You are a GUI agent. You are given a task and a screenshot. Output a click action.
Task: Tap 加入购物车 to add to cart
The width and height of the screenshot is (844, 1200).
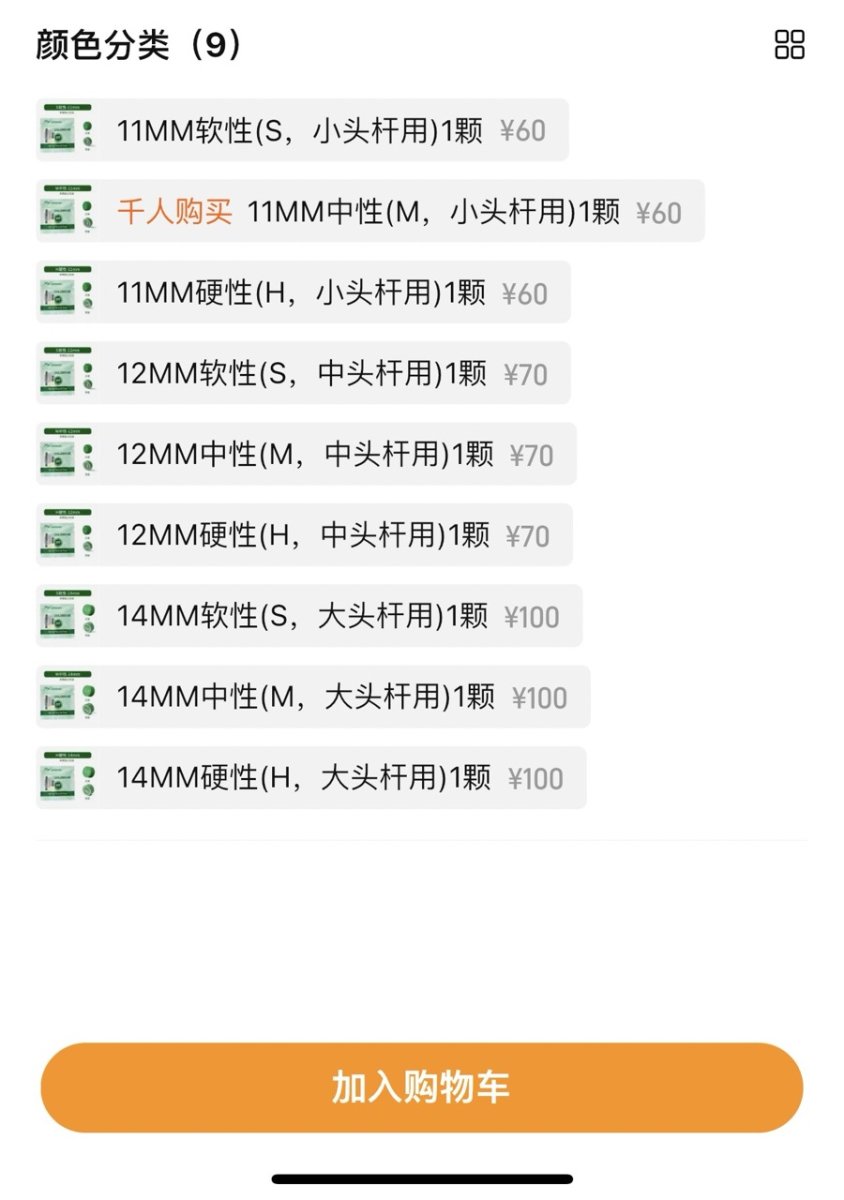tap(421, 1088)
